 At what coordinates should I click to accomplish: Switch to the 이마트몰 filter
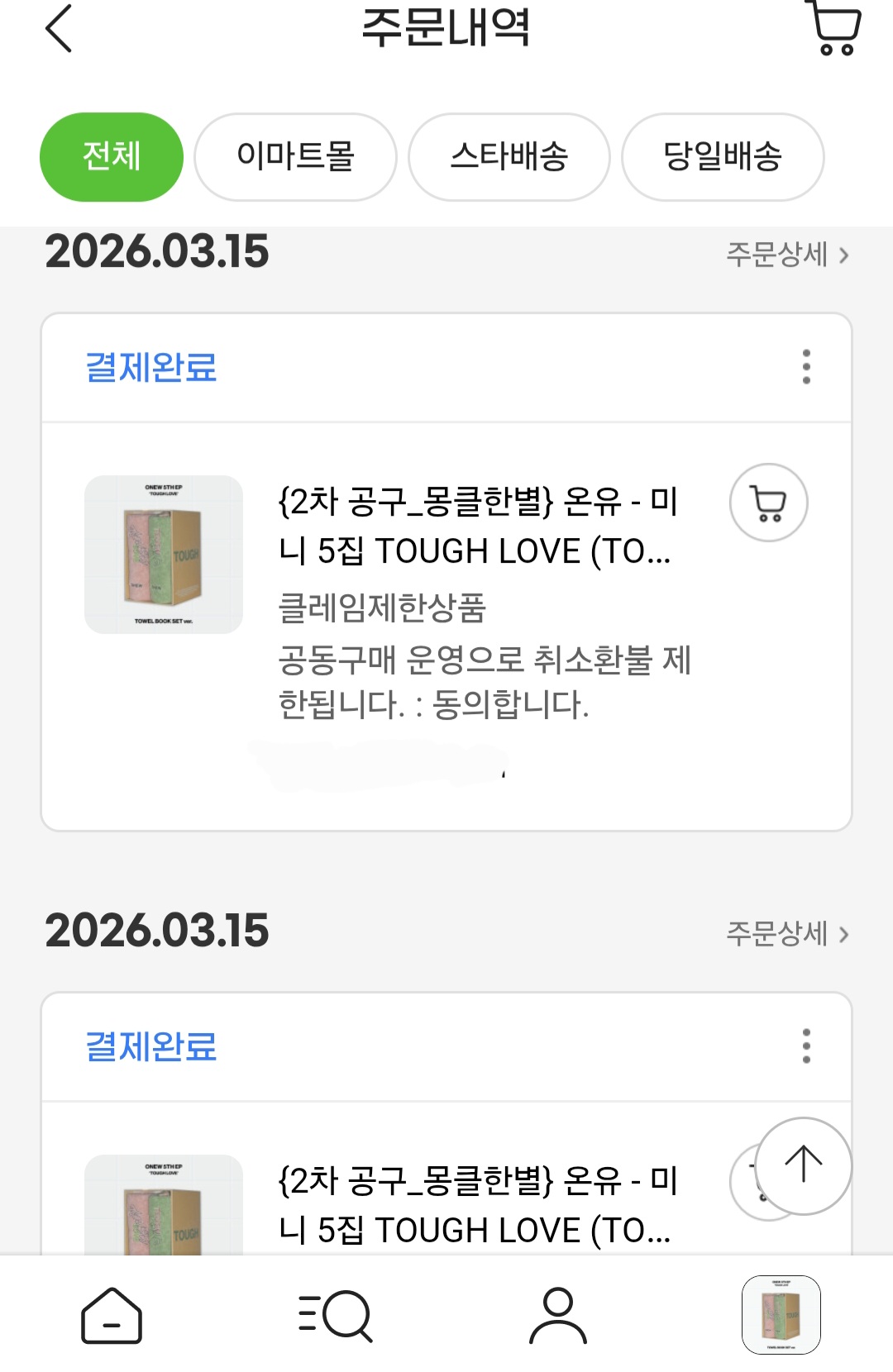(295, 156)
